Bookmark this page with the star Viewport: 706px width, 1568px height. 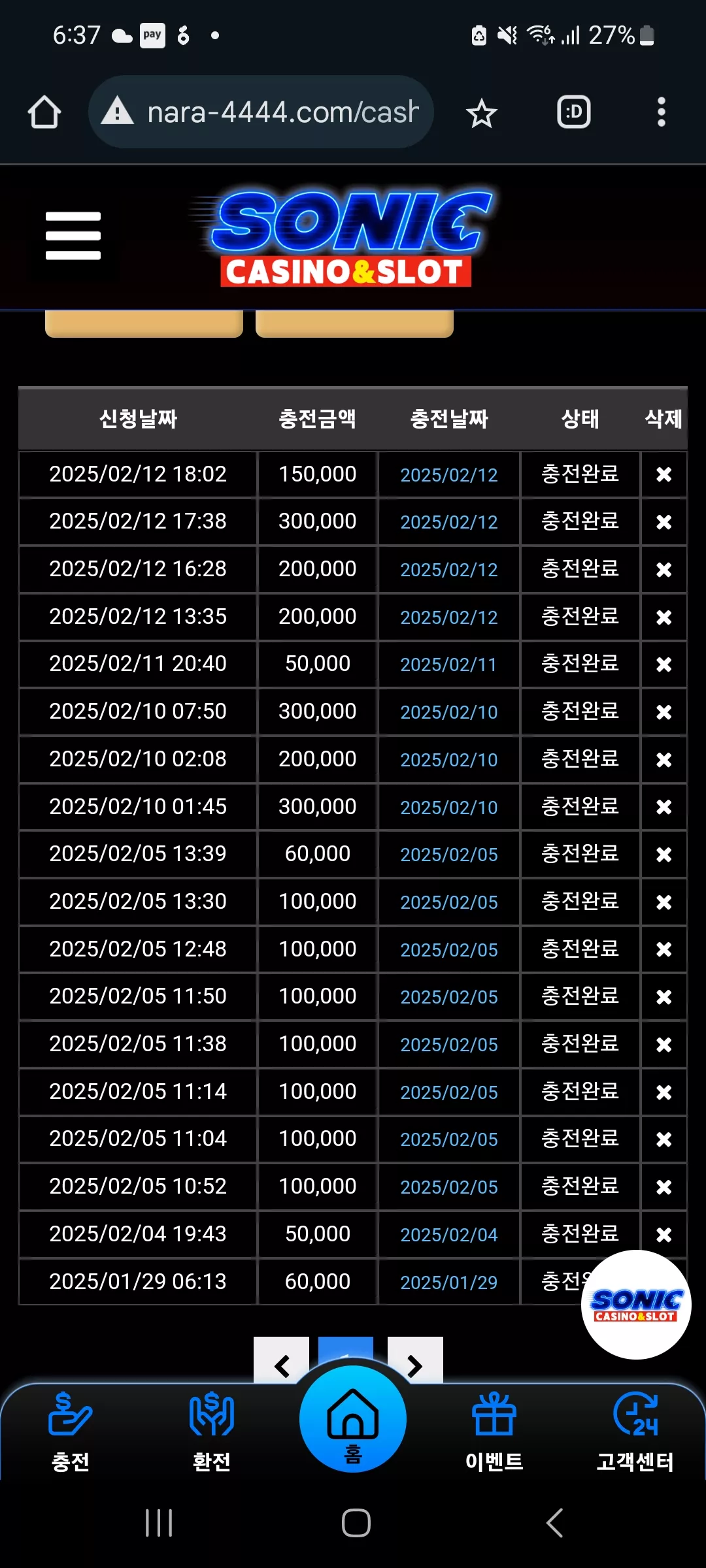pyautogui.click(x=481, y=113)
